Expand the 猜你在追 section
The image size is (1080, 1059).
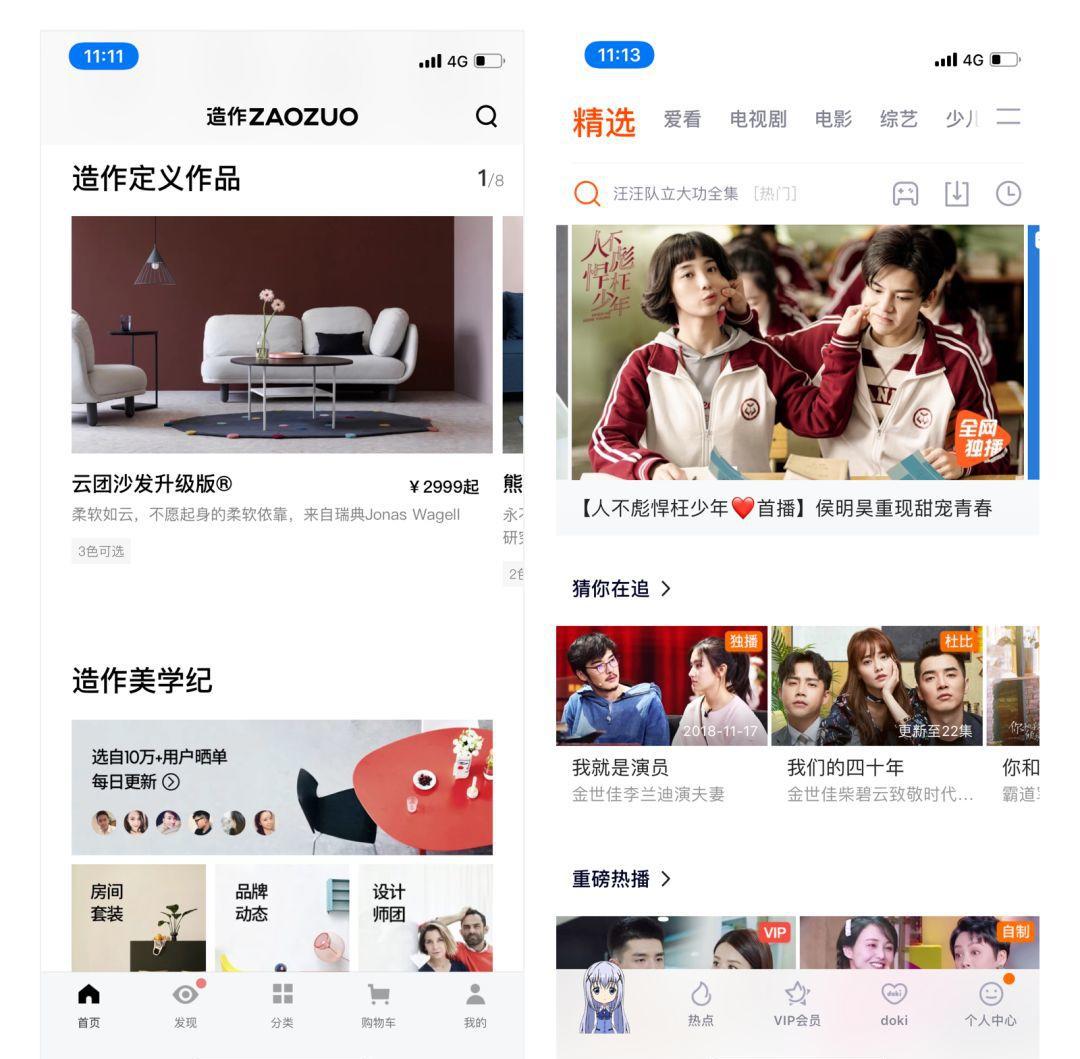click(x=622, y=589)
